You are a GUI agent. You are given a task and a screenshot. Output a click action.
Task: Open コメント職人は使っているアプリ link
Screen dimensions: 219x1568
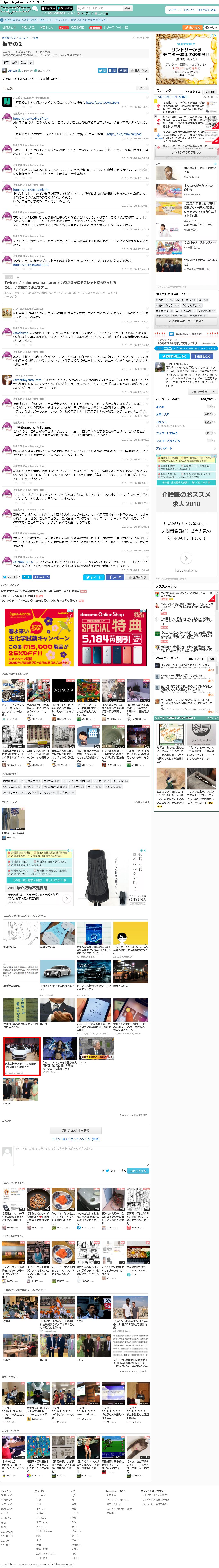[76, 1139]
